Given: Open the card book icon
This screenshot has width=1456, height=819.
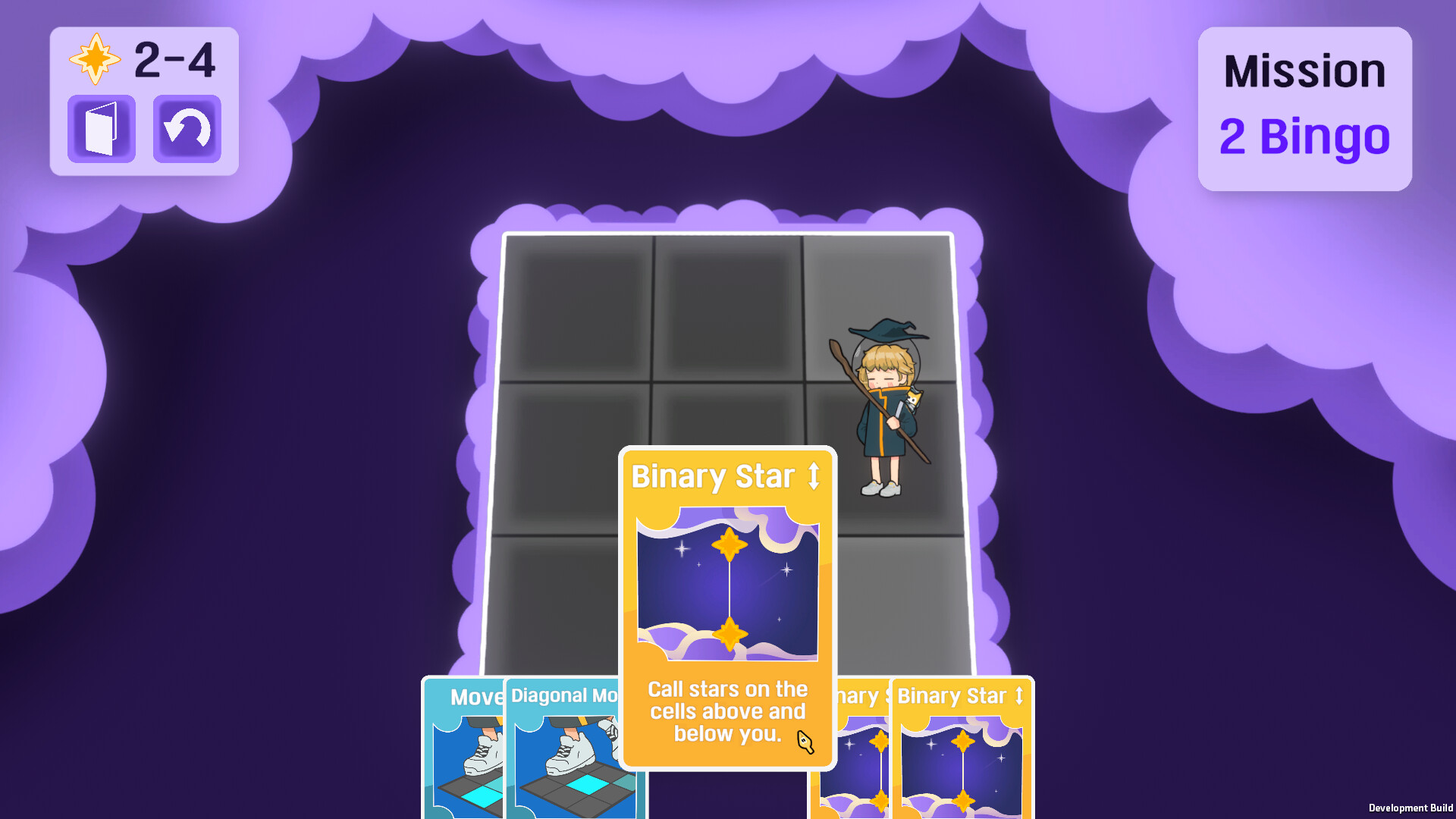Looking at the screenshot, I should [101, 129].
